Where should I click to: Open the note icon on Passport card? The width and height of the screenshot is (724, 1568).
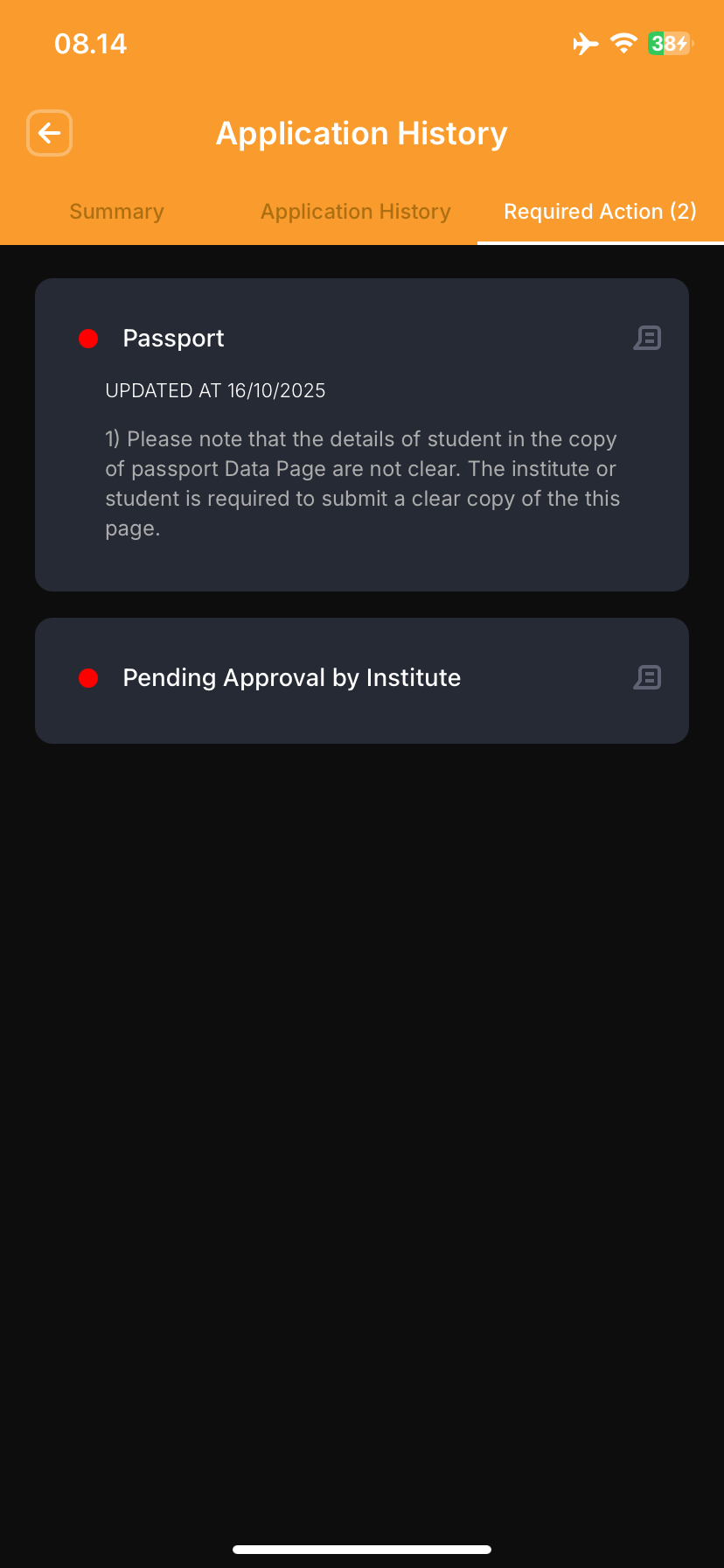647,338
